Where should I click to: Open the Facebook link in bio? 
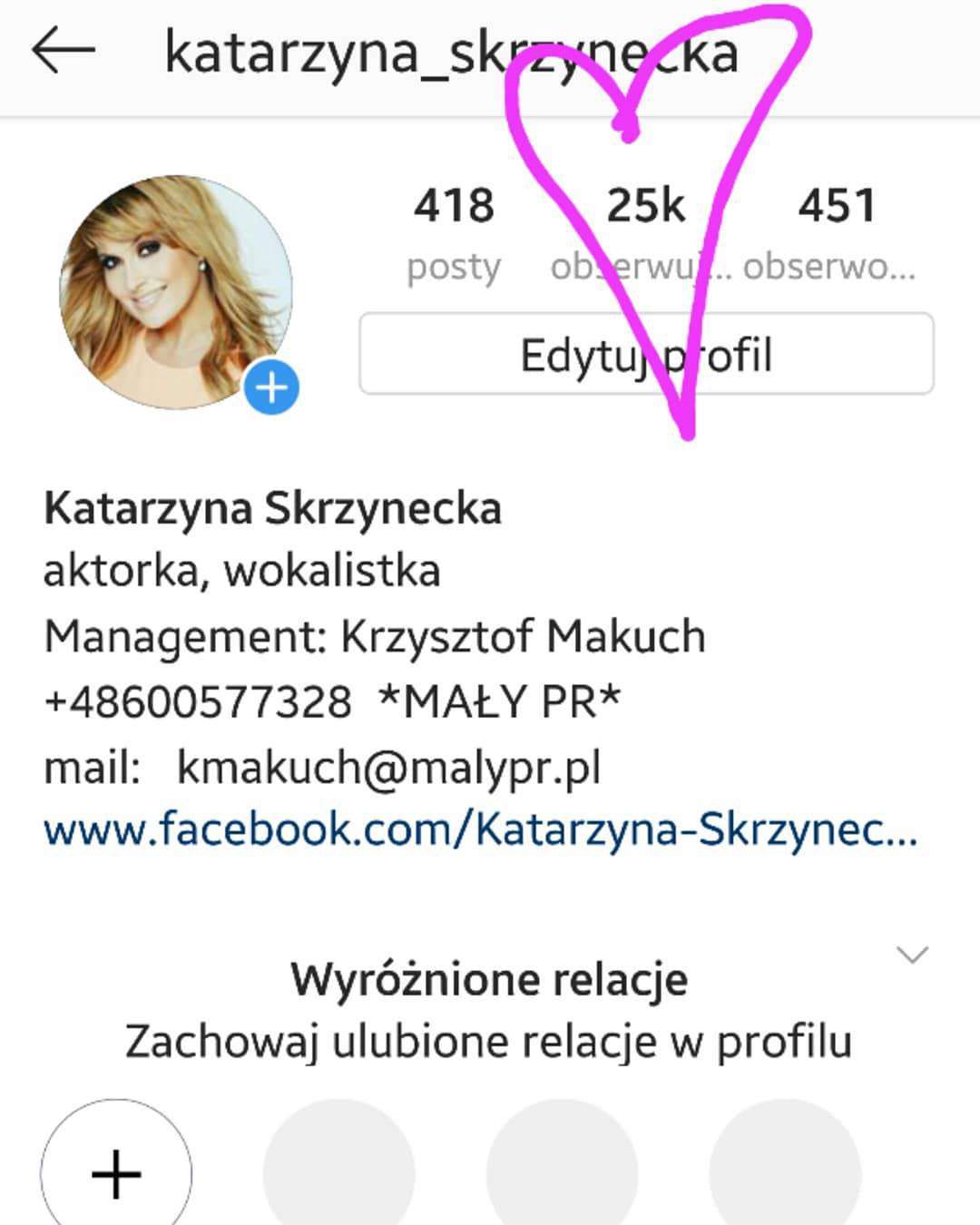[x=480, y=829]
